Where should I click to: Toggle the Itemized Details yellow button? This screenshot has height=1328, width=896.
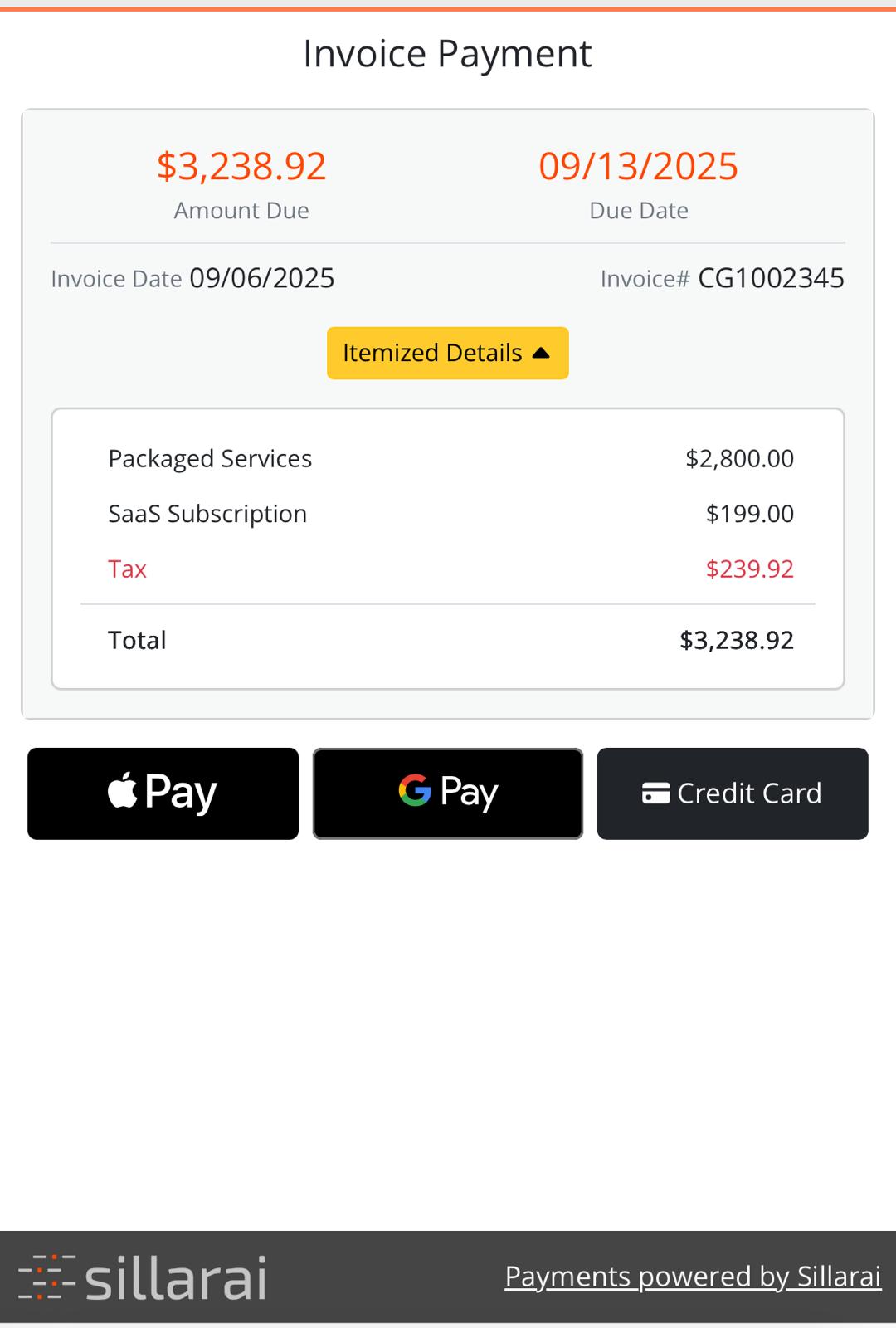click(x=447, y=352)
